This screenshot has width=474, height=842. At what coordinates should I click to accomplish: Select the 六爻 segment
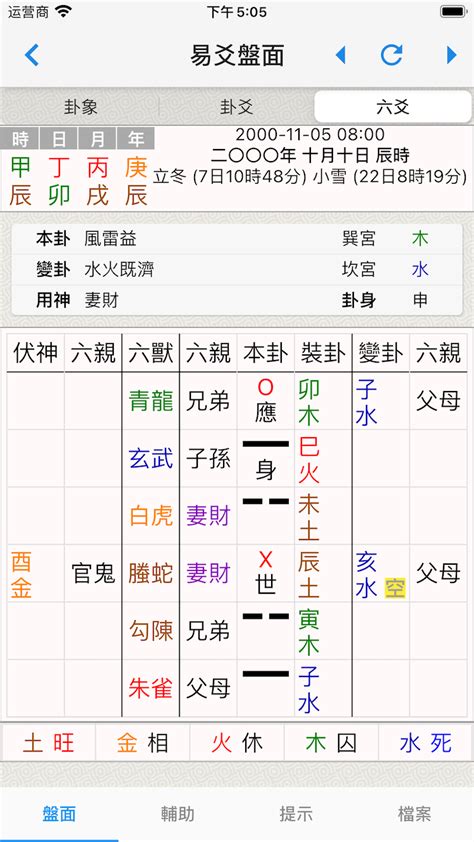click(393, 107)
